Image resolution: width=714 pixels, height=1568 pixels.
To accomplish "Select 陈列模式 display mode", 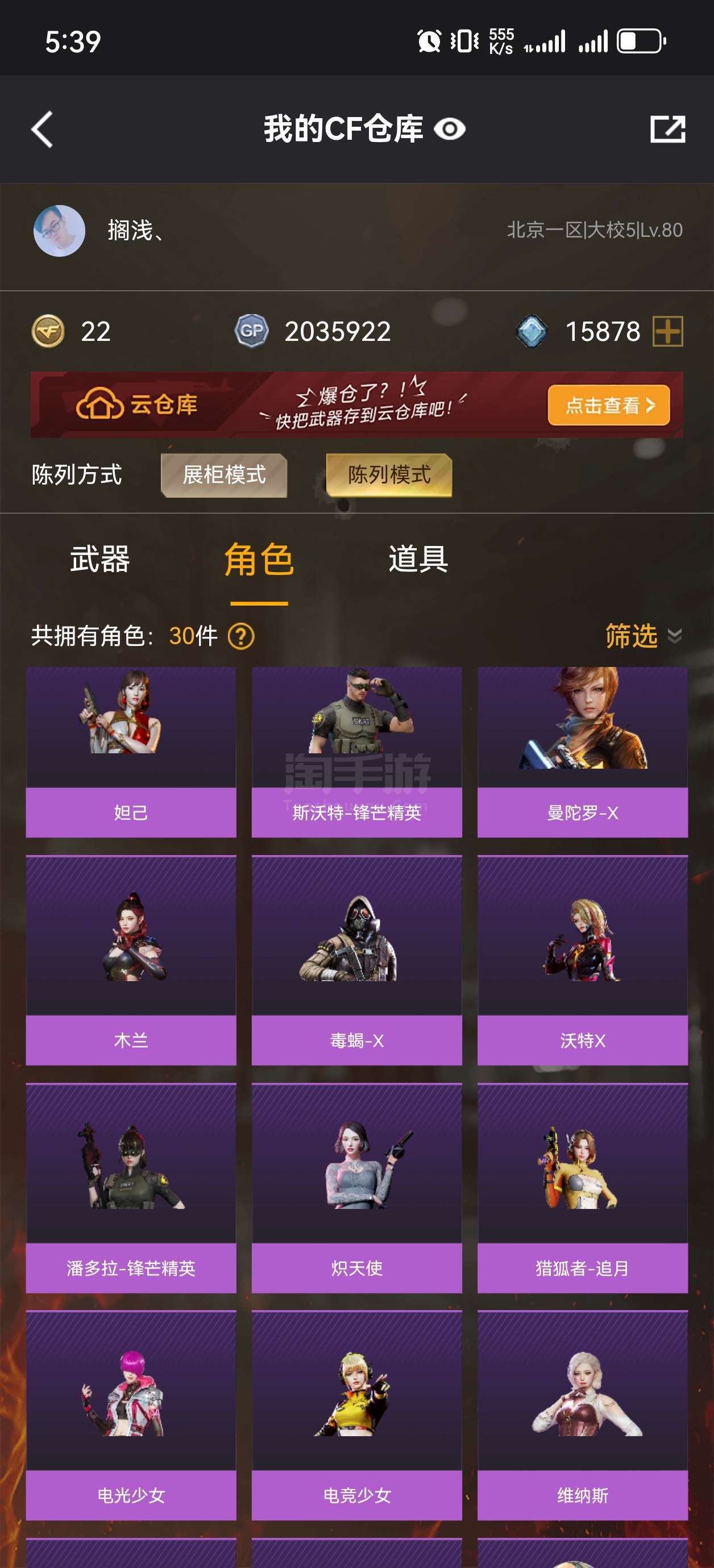I will [389, 475].
